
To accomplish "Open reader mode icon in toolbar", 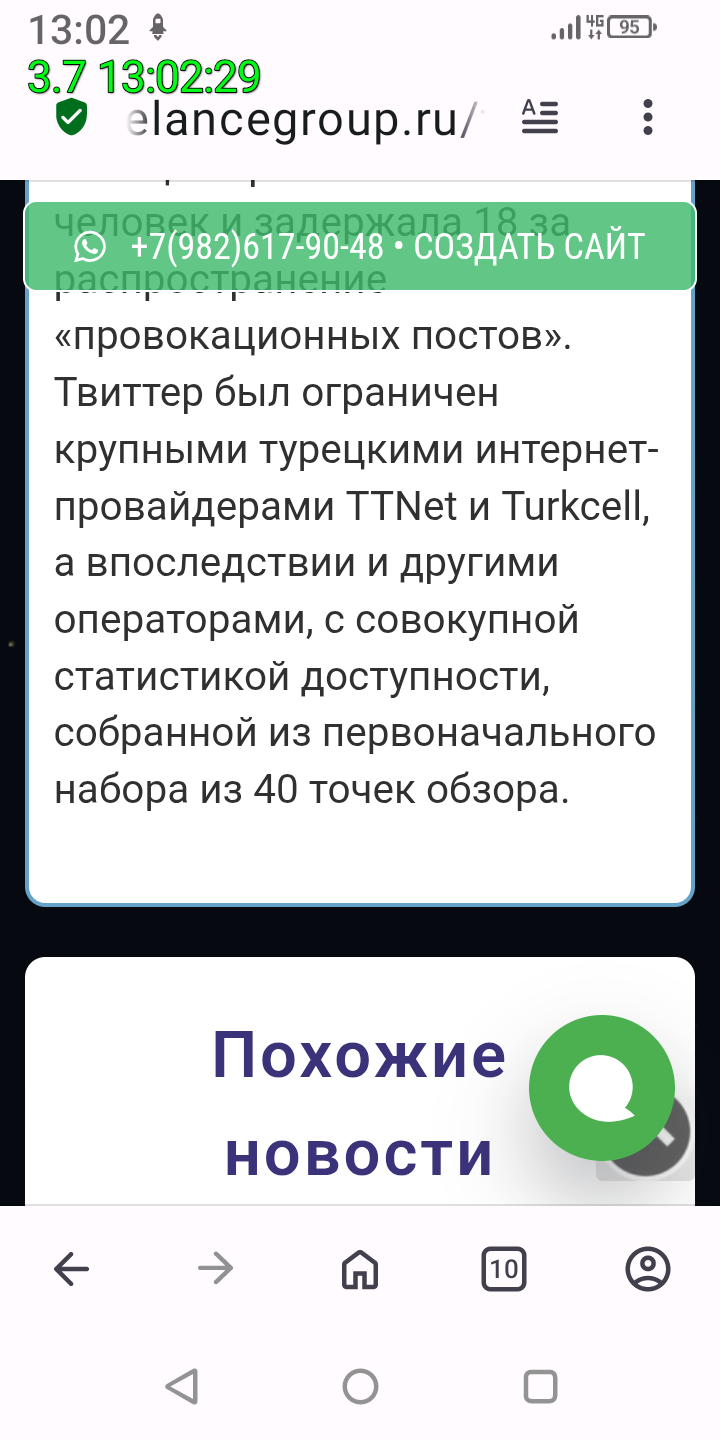I will click(x=540, y=118).
